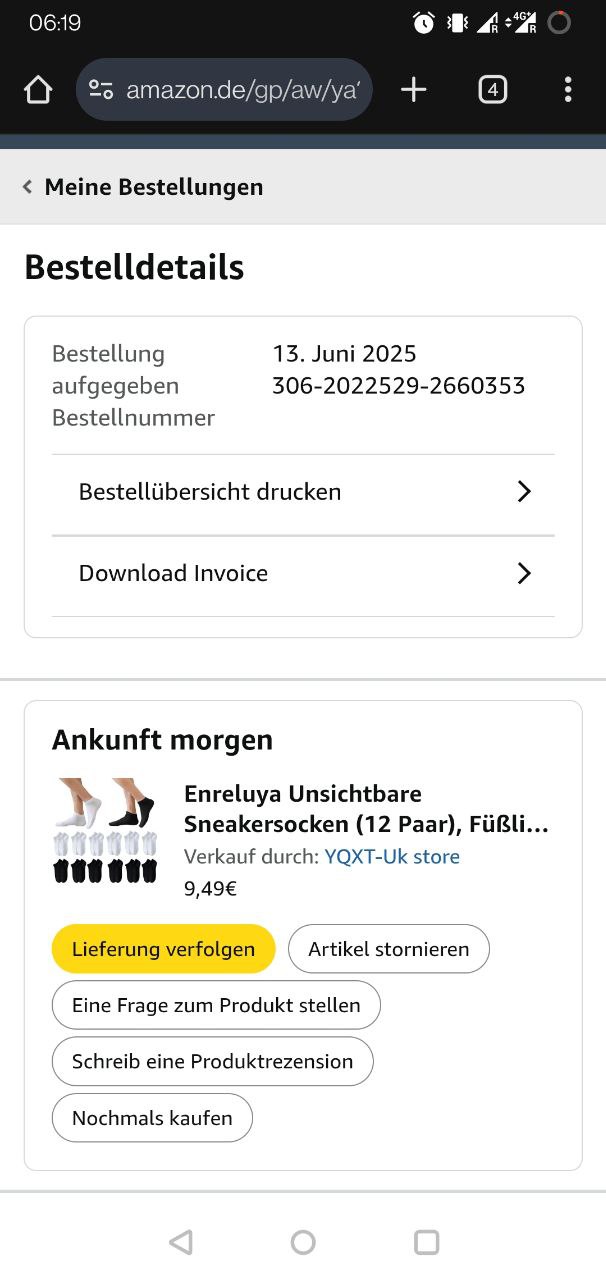Select Download Invoice
Screen dimensions: 606x1280
click(303, 573)
